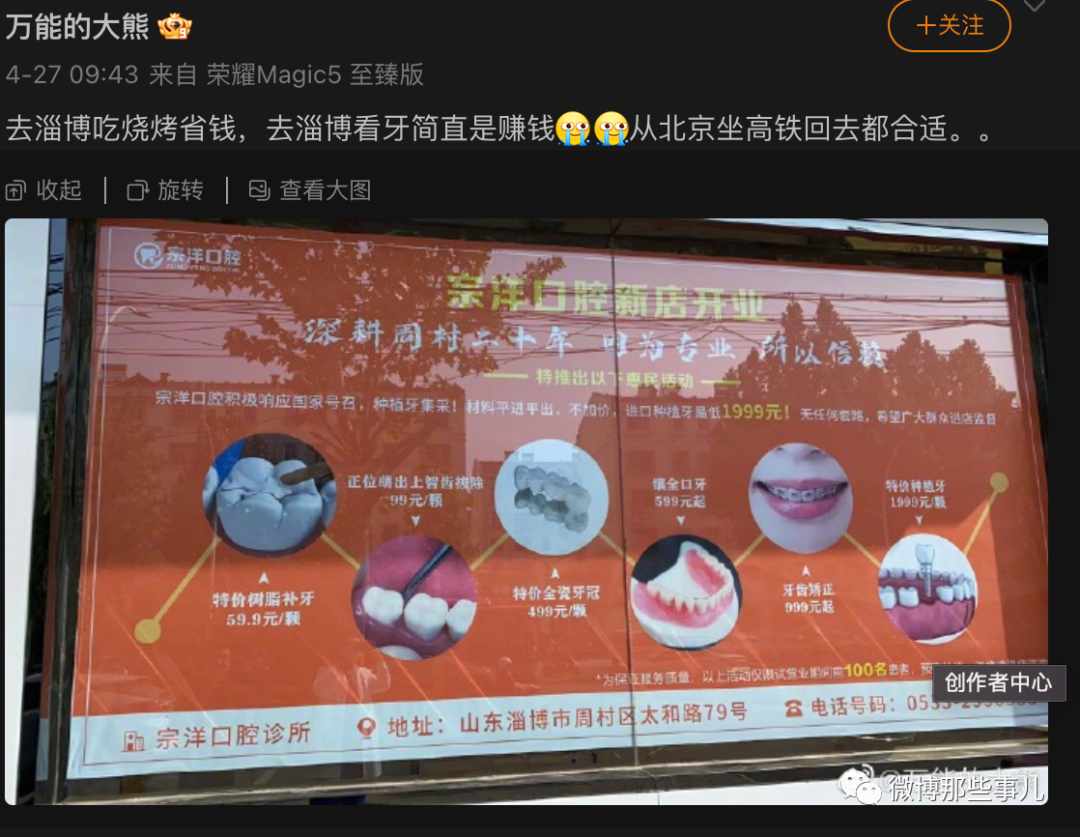This screenshot has width=1080, height=837.
Task: Collapse the image with 收起
Action: [x=44, y=190]
